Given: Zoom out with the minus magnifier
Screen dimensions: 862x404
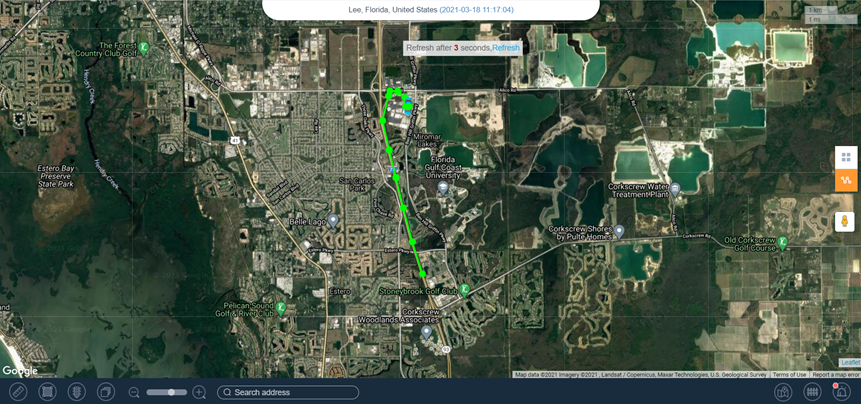Looking at the screenshot, I should (134, 392).
